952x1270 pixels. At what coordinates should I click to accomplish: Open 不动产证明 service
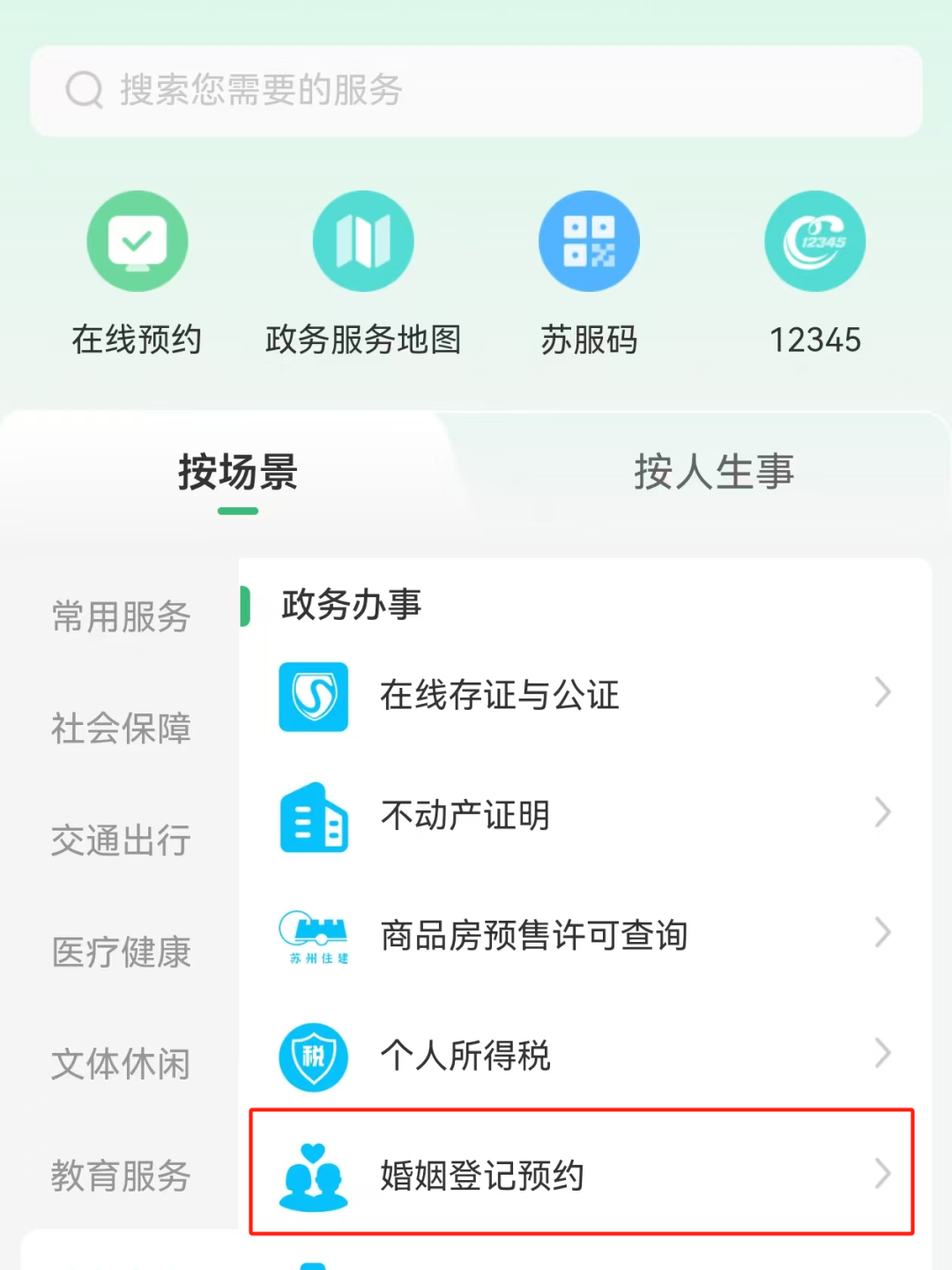pyautogui.click(x=582, y=816)
